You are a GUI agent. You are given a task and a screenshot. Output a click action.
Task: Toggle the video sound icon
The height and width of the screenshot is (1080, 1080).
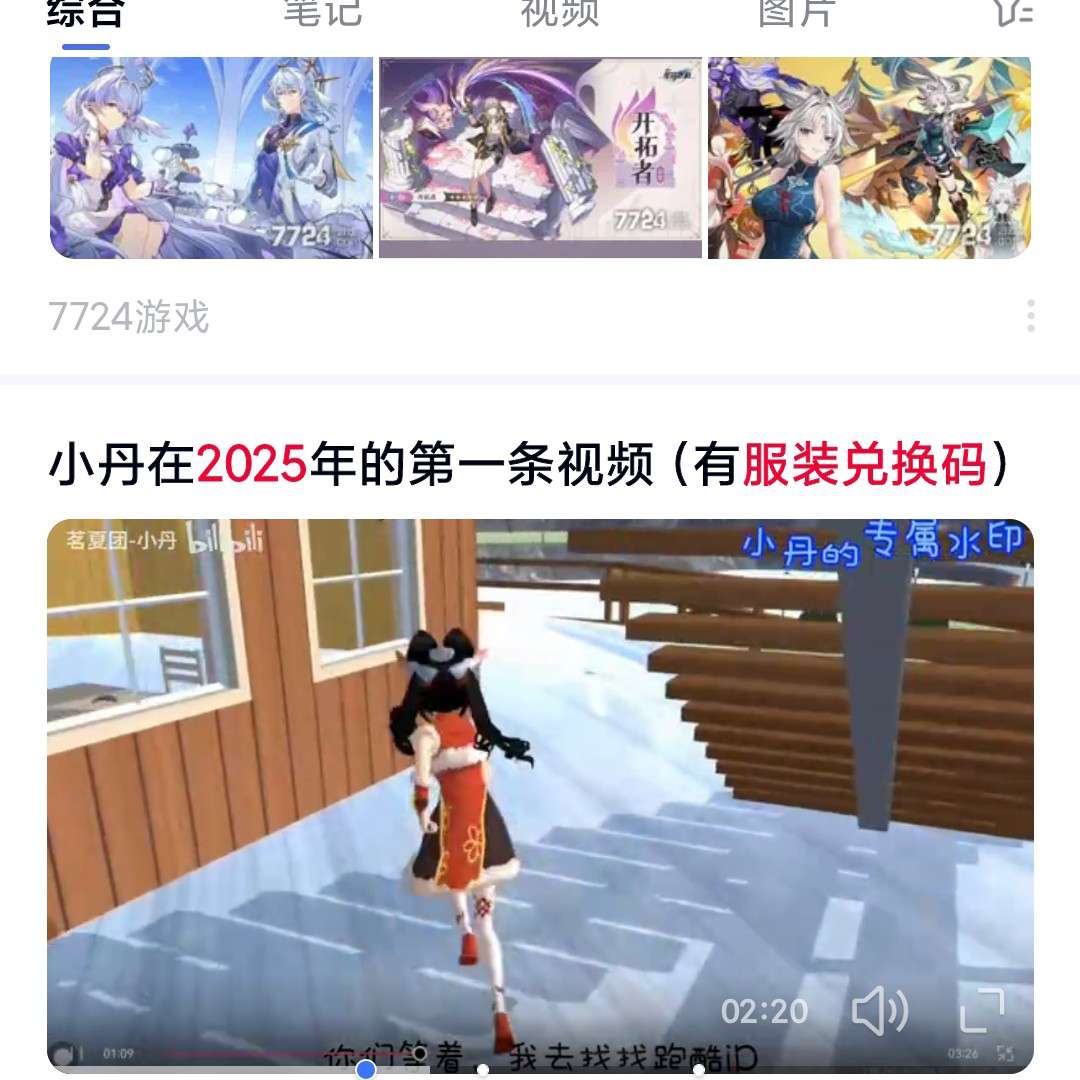click(879, 1011)
